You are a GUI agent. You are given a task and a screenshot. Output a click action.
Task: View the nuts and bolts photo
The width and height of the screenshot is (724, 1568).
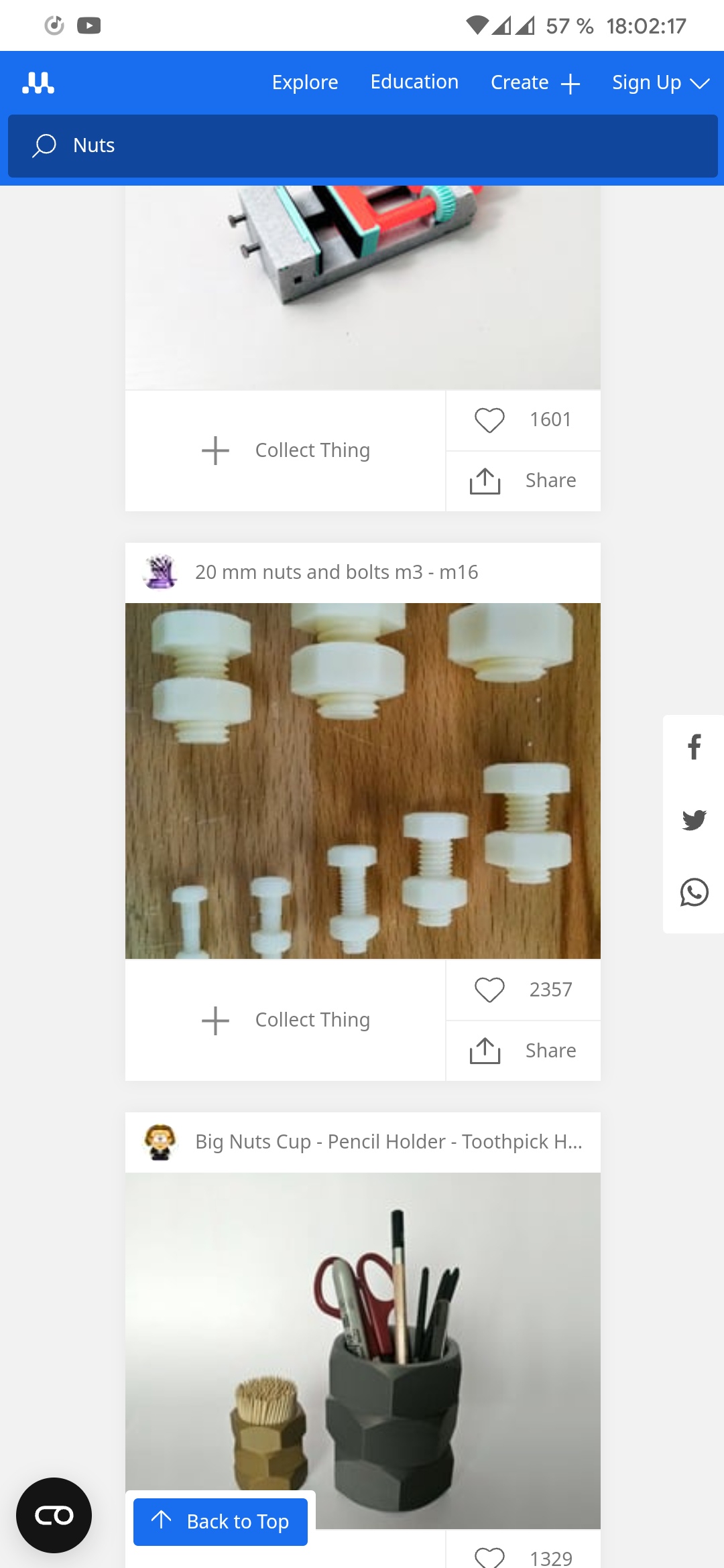coord(363,781)
